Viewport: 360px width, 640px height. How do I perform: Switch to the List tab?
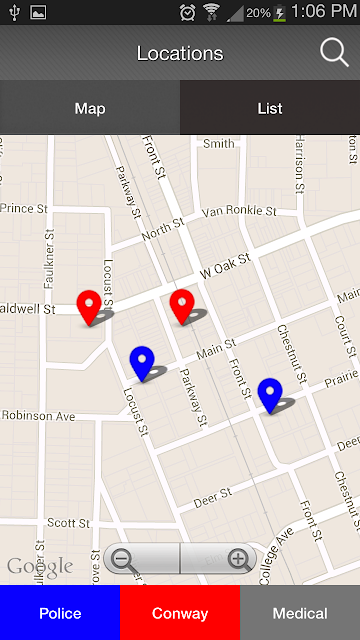point(270,108)
